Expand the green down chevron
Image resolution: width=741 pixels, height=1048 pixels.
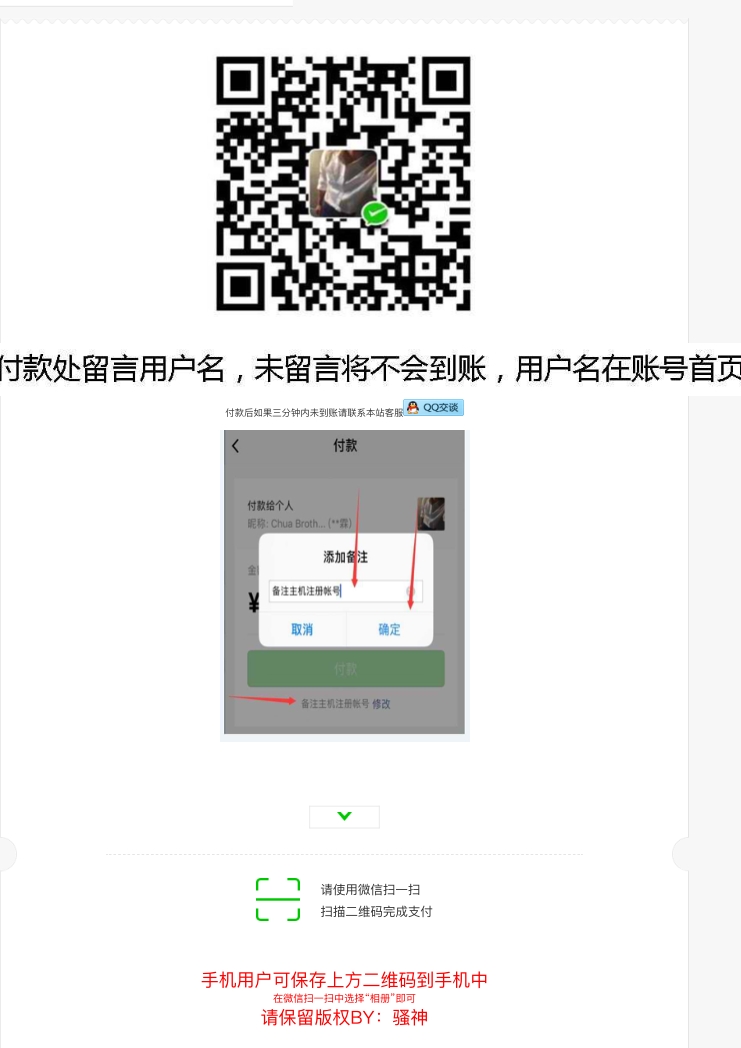(x=344, y=817)
